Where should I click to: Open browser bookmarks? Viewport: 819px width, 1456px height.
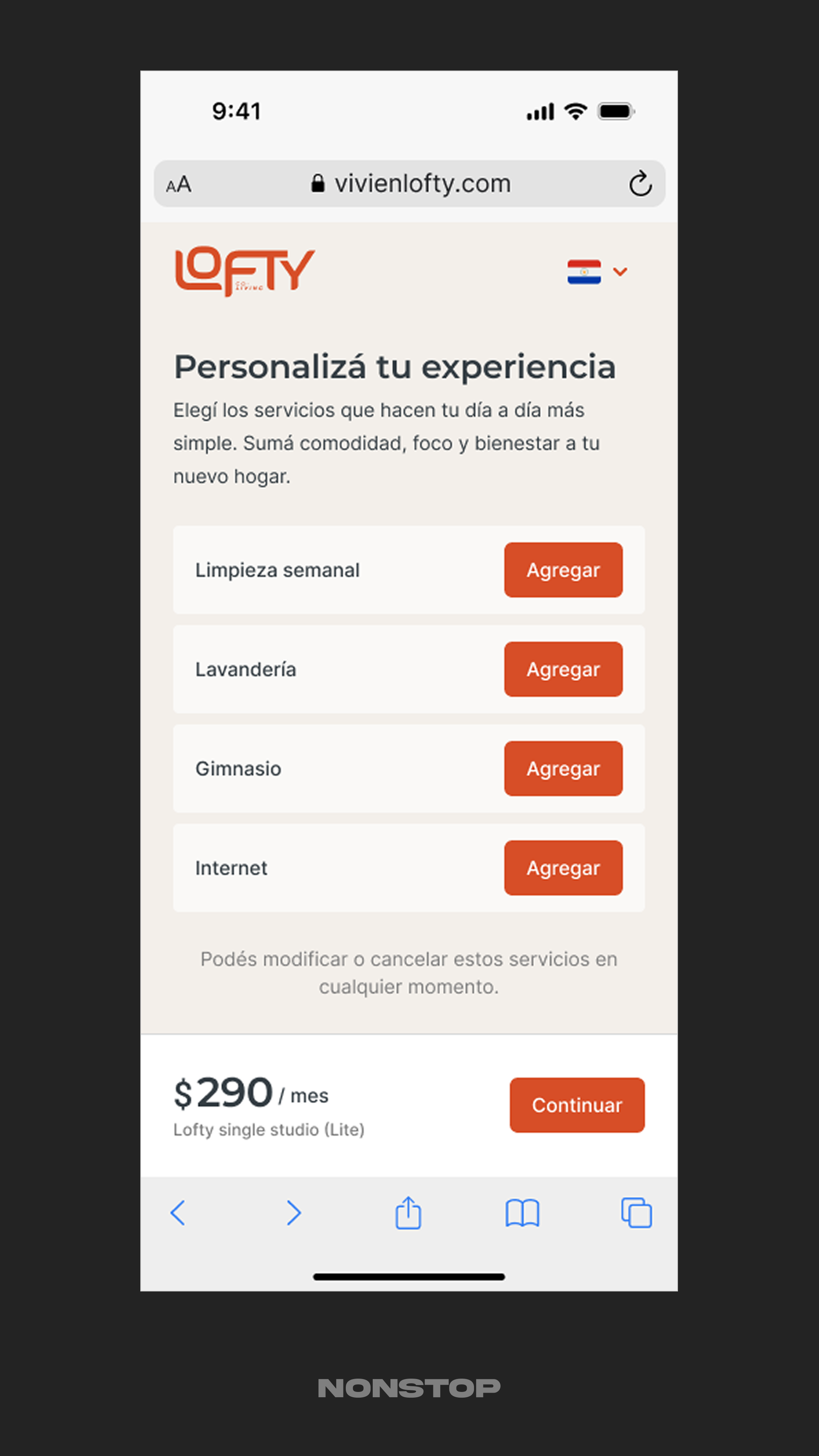point(522,1213)
